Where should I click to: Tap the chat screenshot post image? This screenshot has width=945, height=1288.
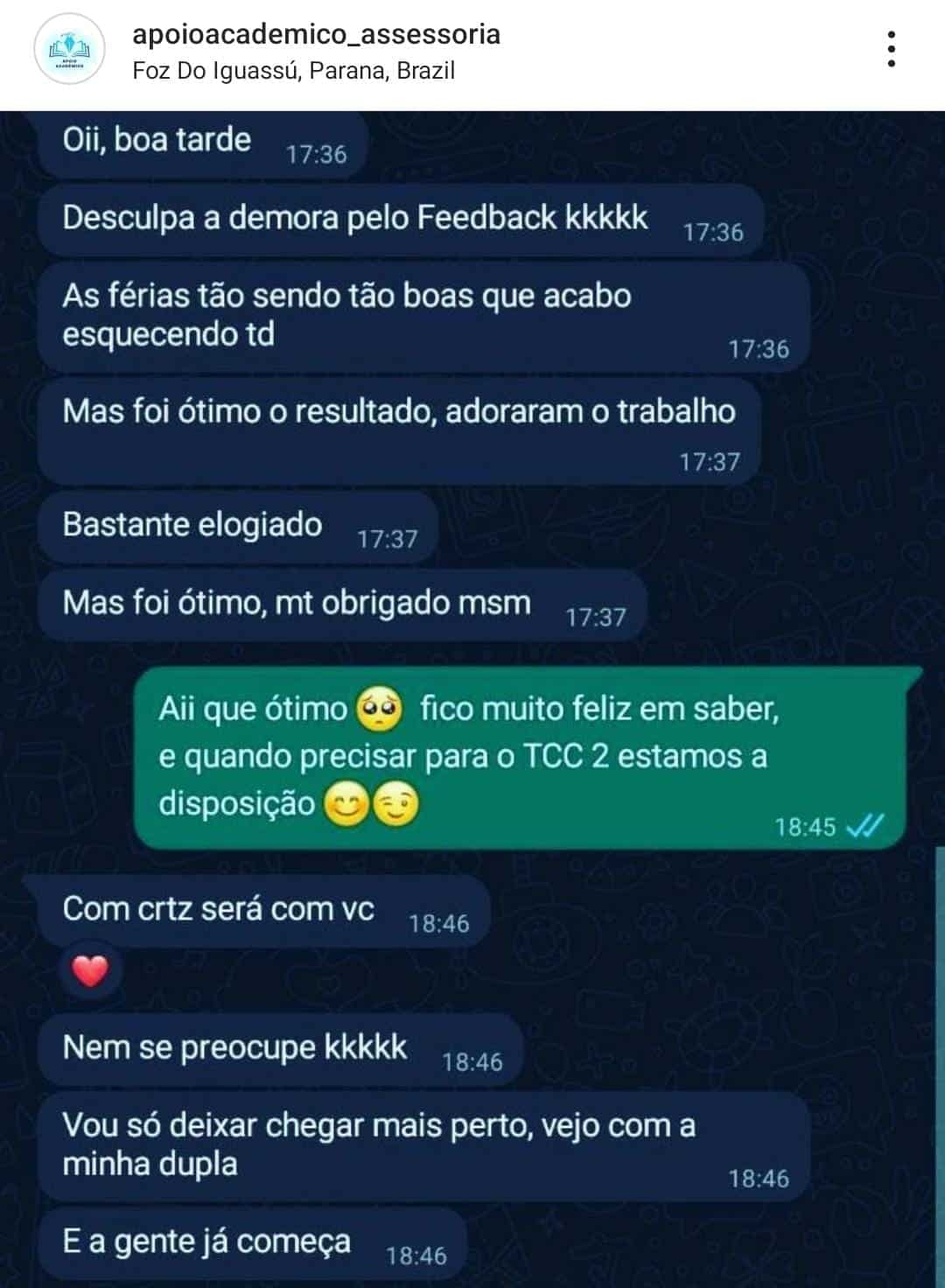pos(472,698)
